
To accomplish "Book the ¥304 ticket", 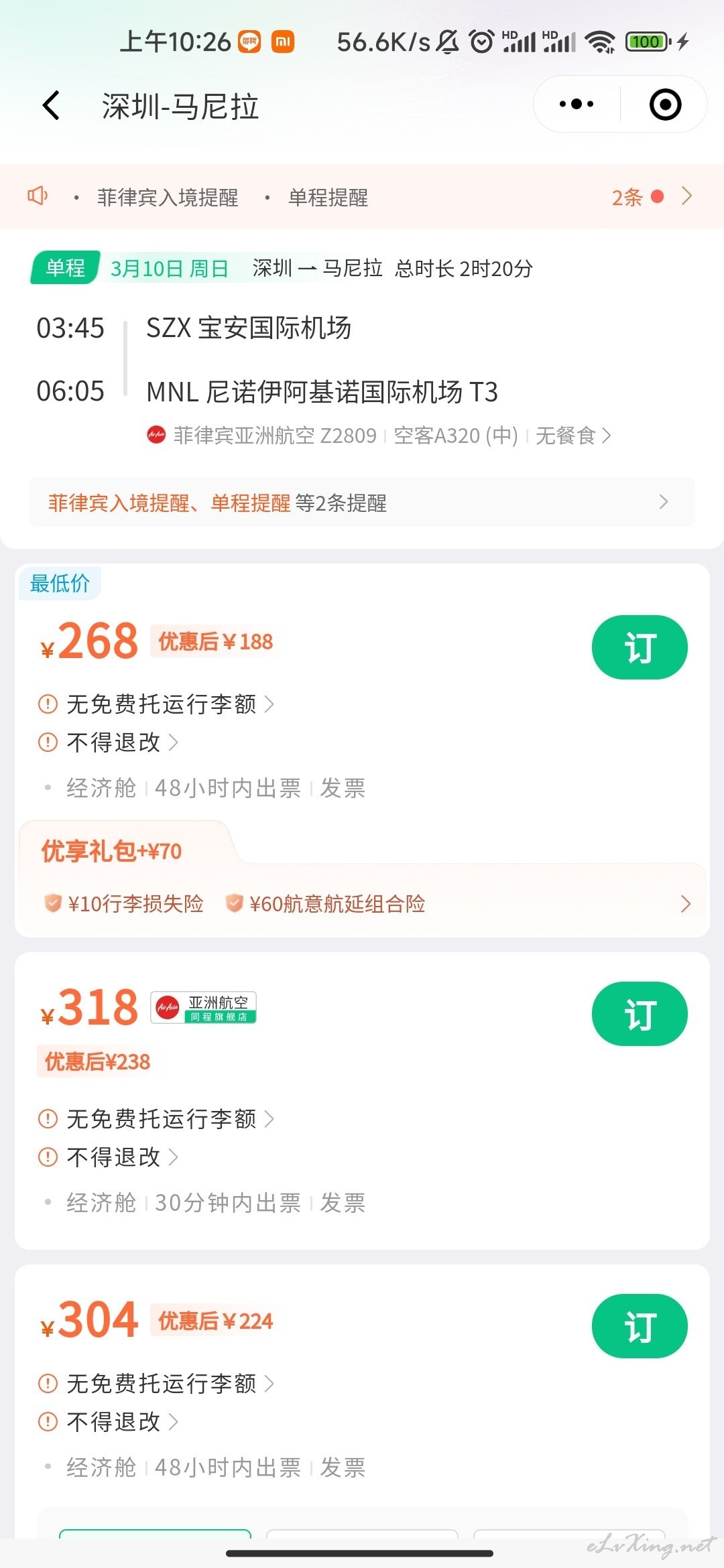I will (640, 1326).
